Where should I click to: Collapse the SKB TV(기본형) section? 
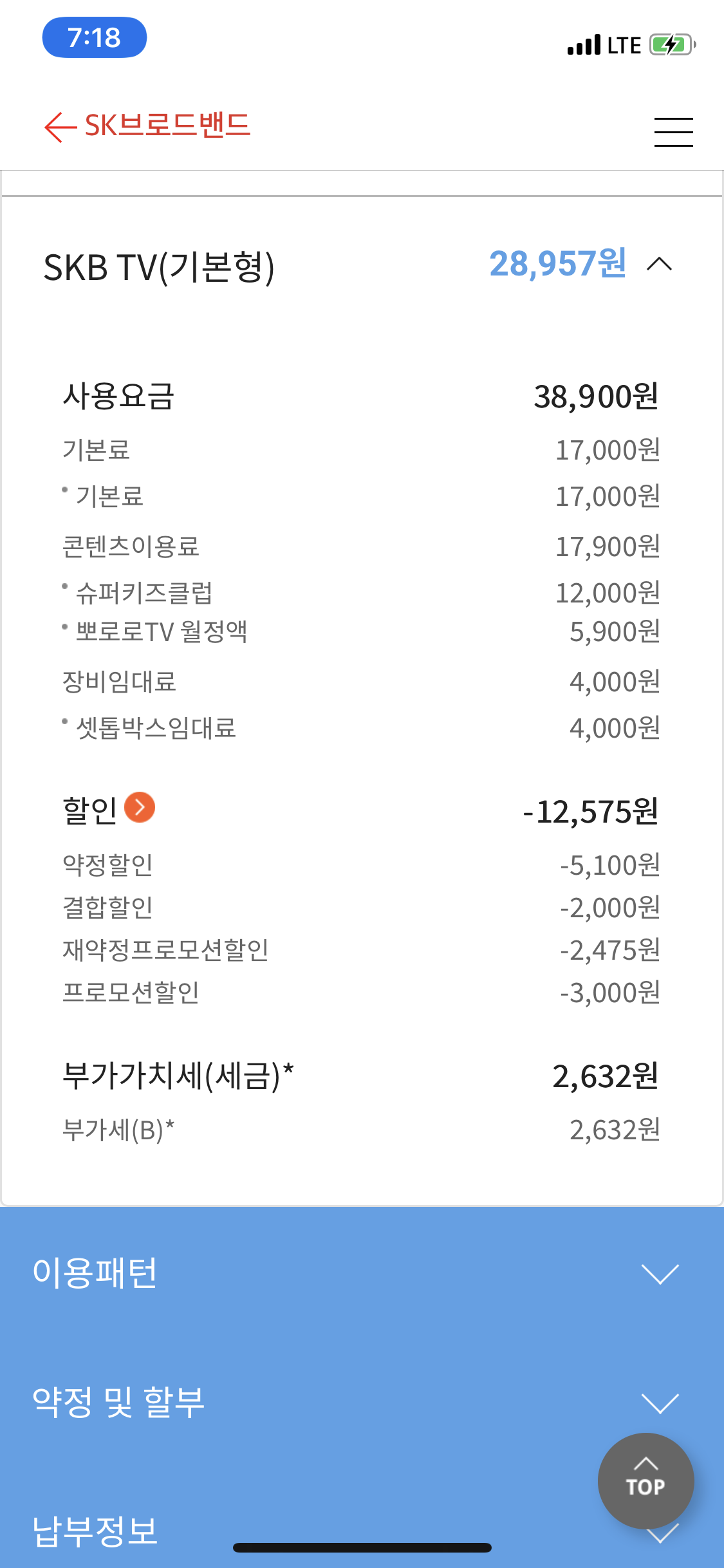click(x=660, y=264)
